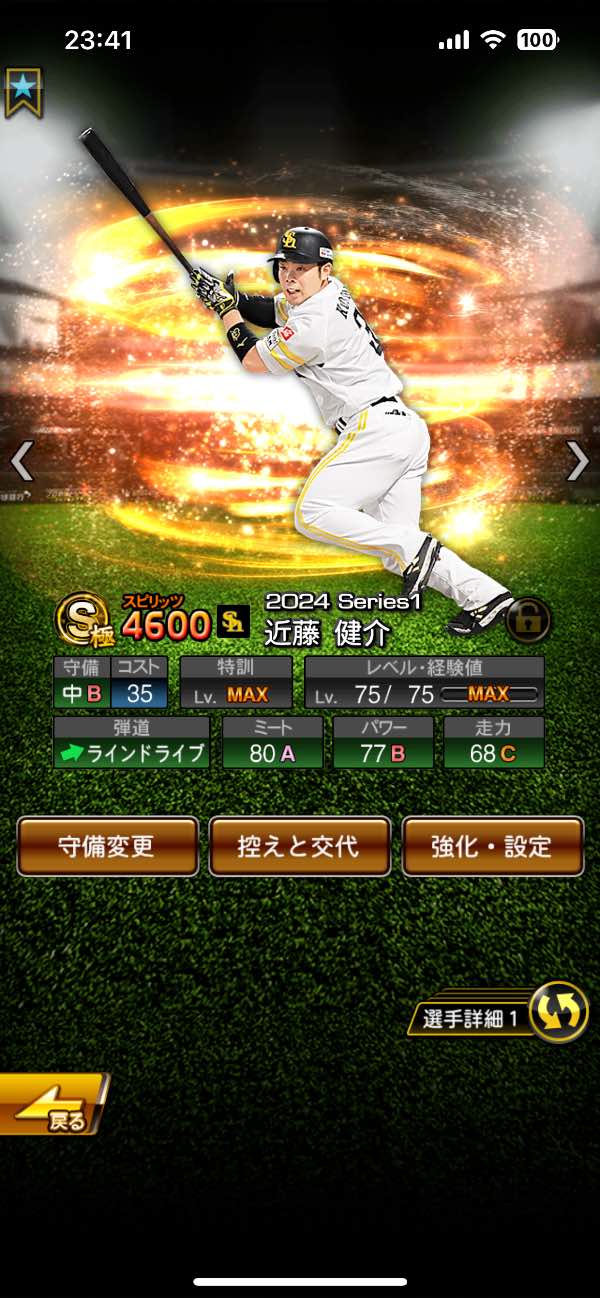600x1298 pixels.
Task: Show the next player with right arrow
Action: point(577,461)
